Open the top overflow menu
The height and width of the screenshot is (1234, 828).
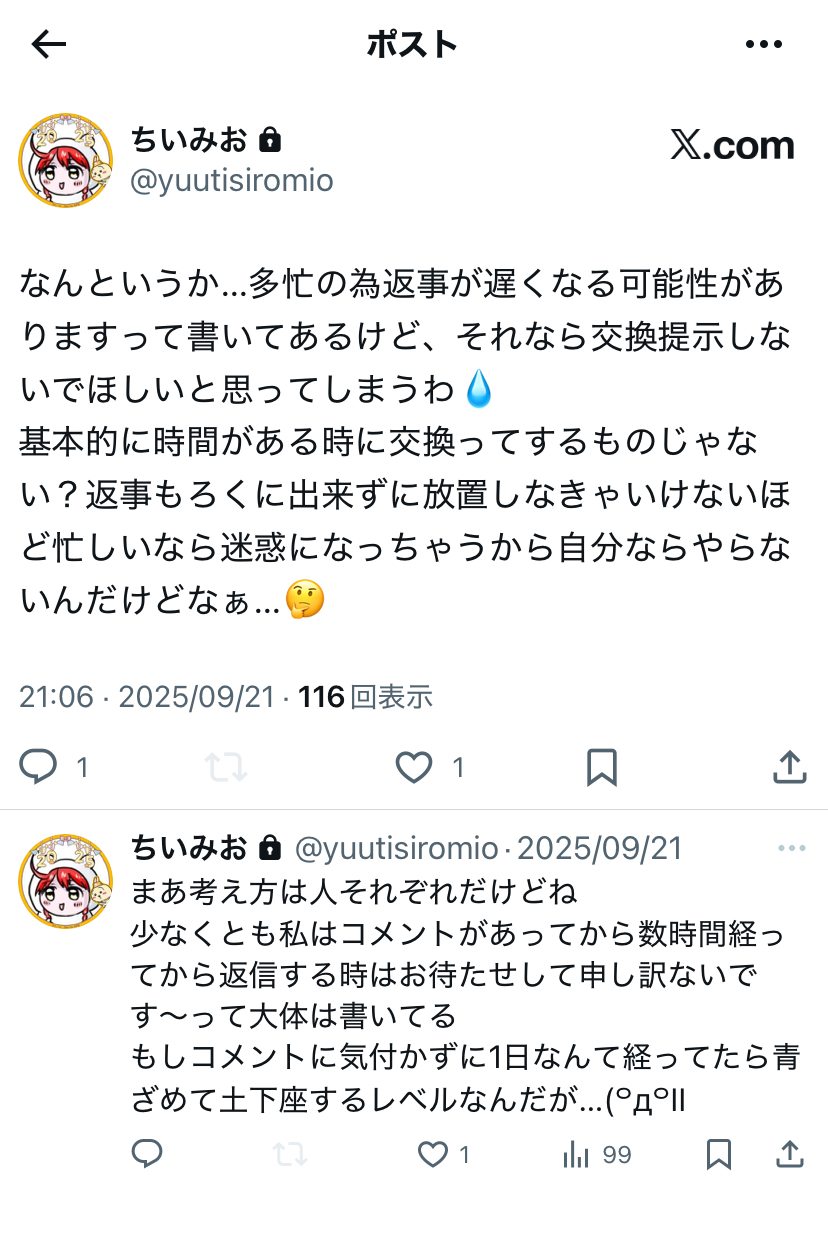pos(764,44)
